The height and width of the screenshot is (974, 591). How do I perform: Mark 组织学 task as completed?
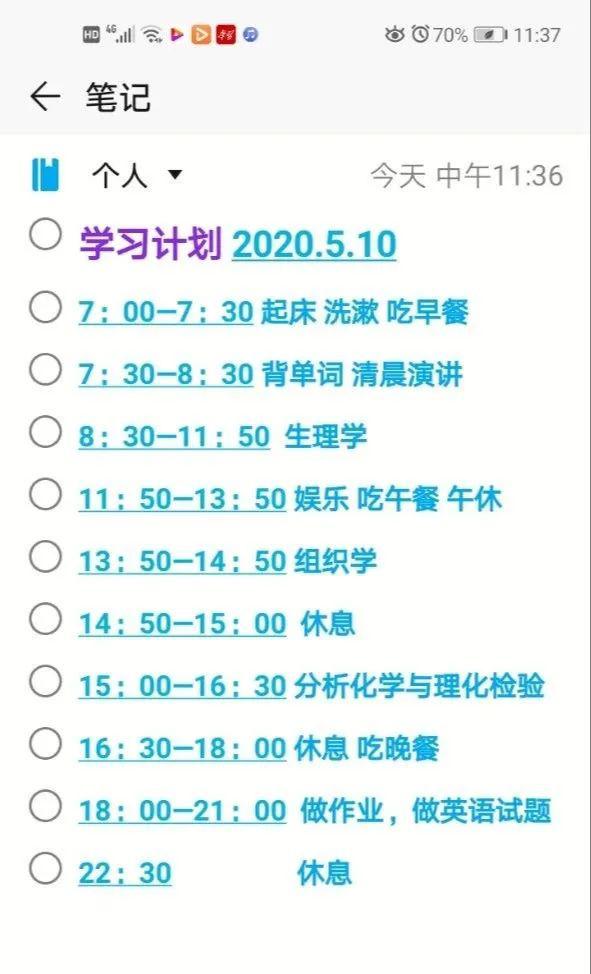click(x=45, y=557)
